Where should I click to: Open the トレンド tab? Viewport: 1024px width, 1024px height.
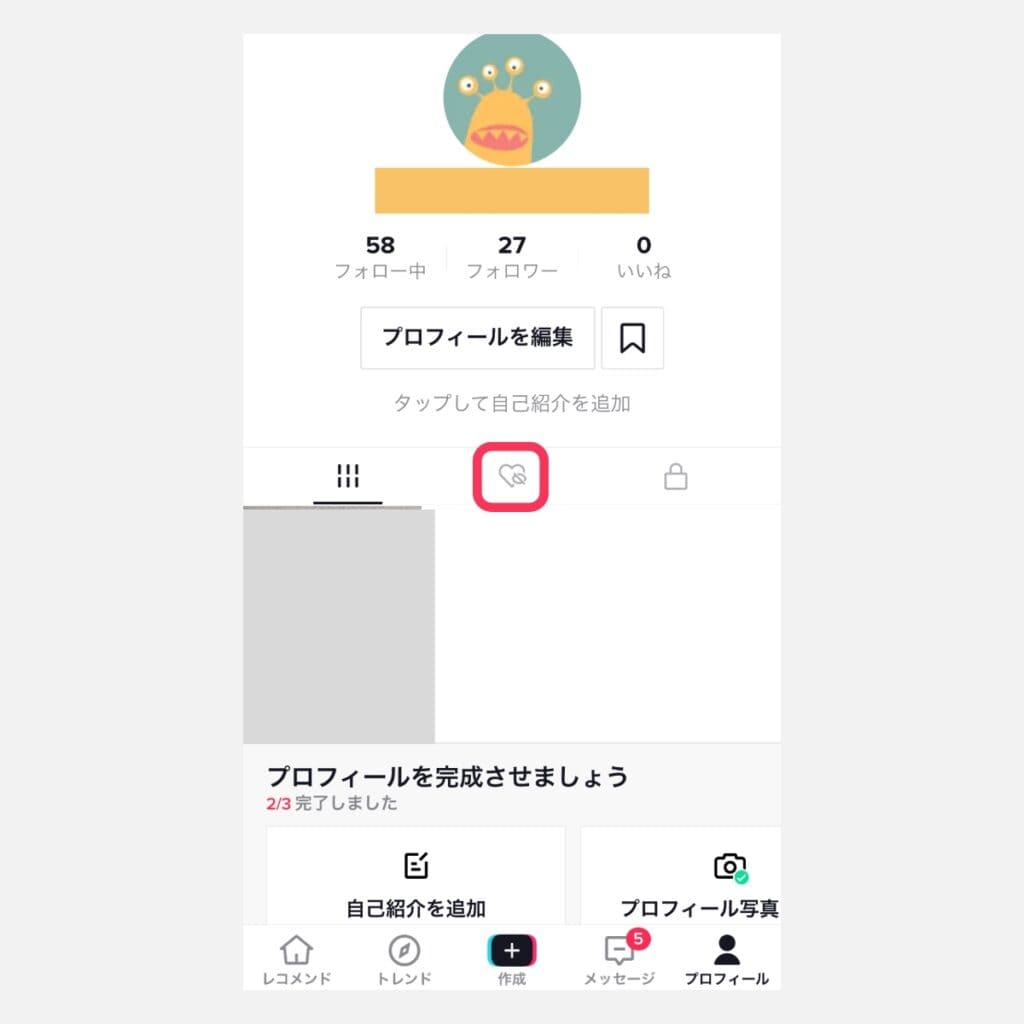pos(404,960)
